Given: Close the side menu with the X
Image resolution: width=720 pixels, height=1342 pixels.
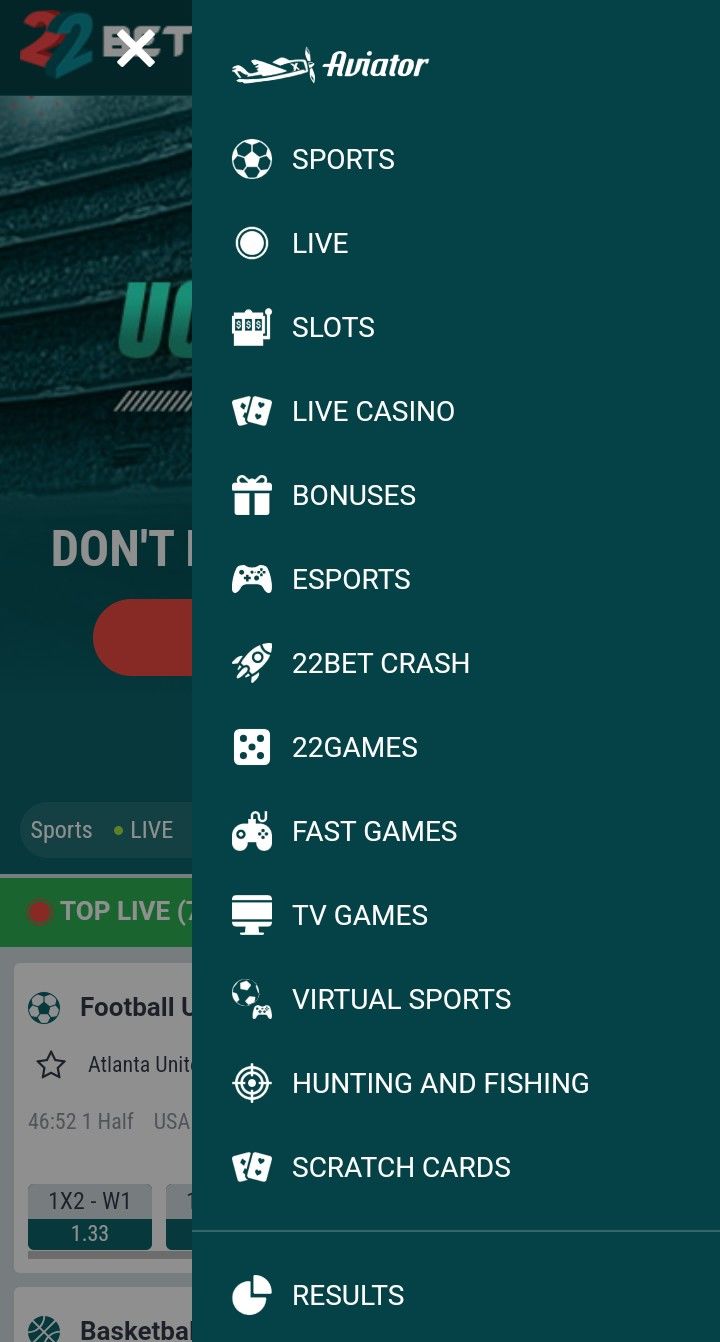Looking at the screenshot, I should coord(135,48).
